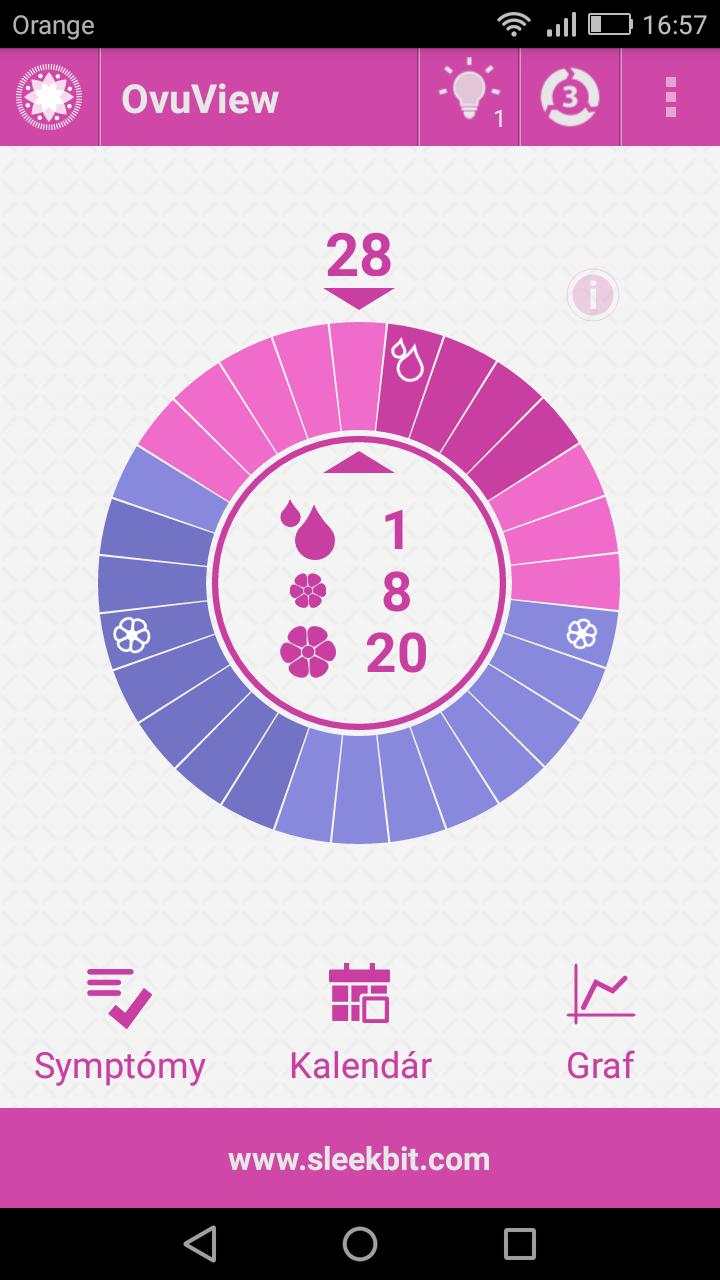Tap the OvuView app logo
Screen dimensions: 720x1280
48,98
